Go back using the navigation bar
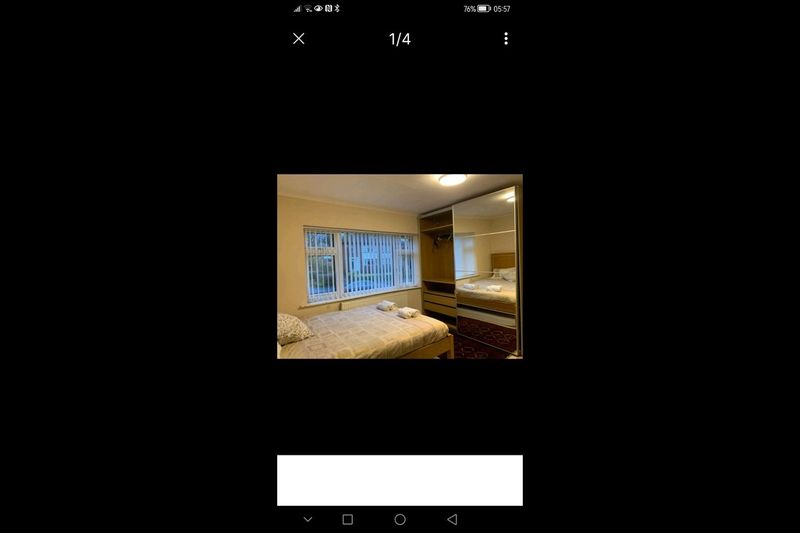This screenshot has height=533, width=800. click(452, 519)
